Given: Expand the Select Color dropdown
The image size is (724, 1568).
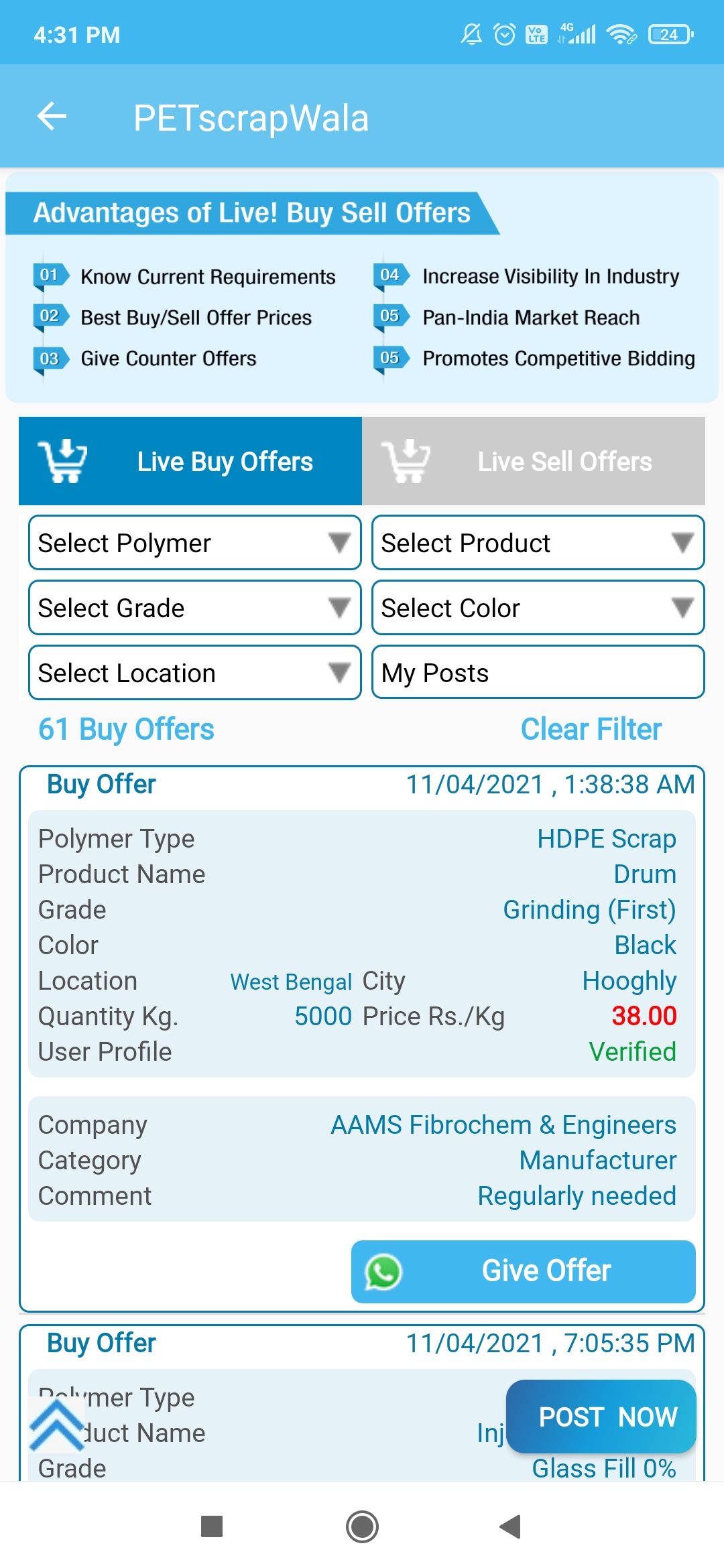Looking at the screenshot, I should 538,608.
